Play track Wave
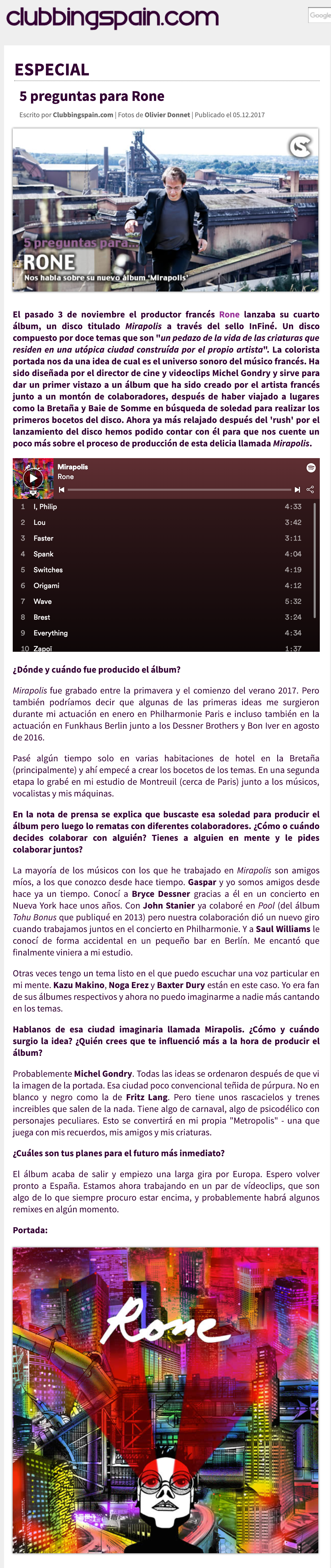This screenshot has height=1568, width=331. coord(43,601)
